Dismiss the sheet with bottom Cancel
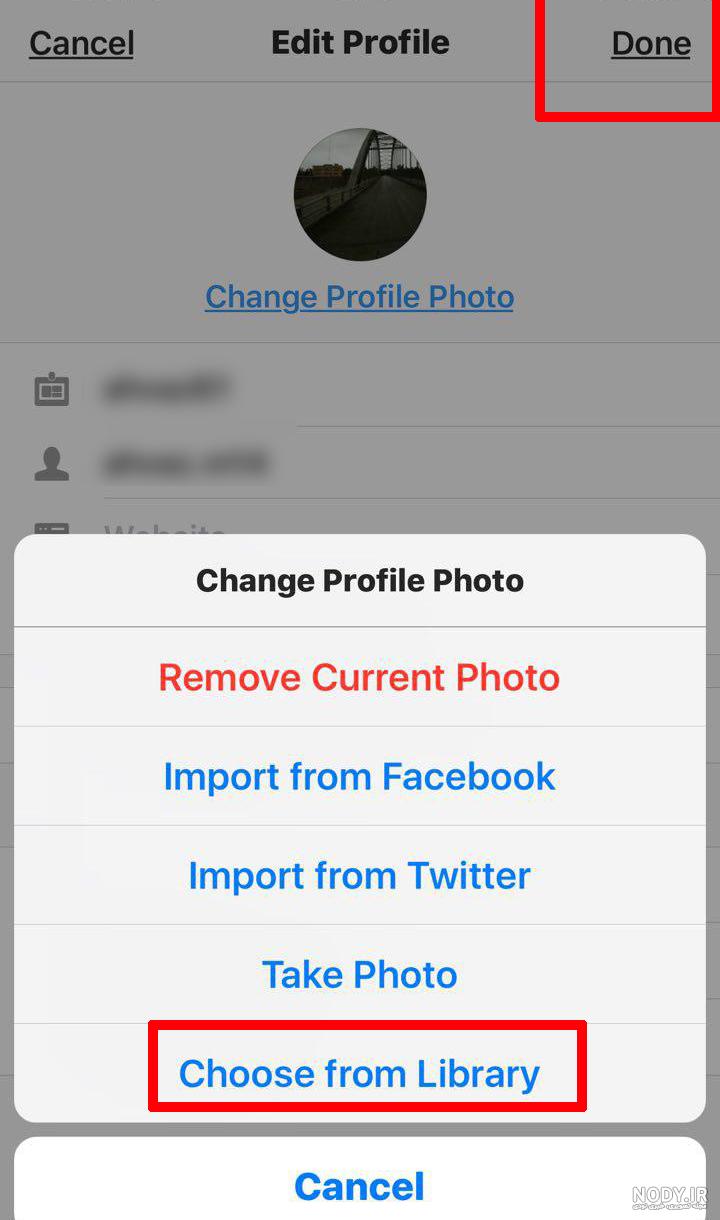Screen dimensions: 720x1220 pyautogui.click(x=360, y=1185)
